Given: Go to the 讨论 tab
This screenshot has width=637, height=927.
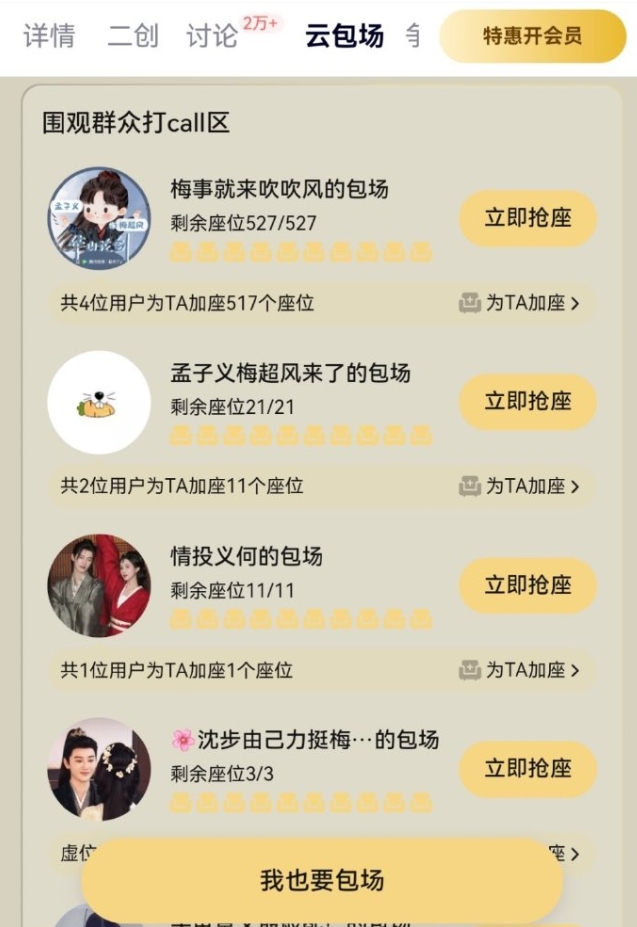Looking at the screenshot, I should [x=212, y=37].
